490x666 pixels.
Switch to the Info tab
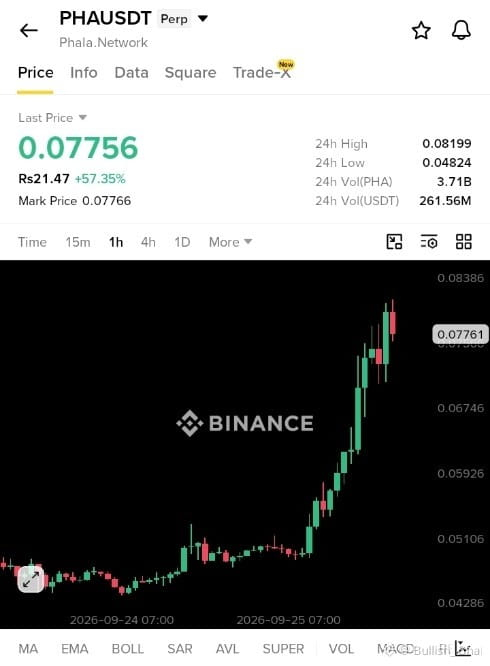(84, 73)
